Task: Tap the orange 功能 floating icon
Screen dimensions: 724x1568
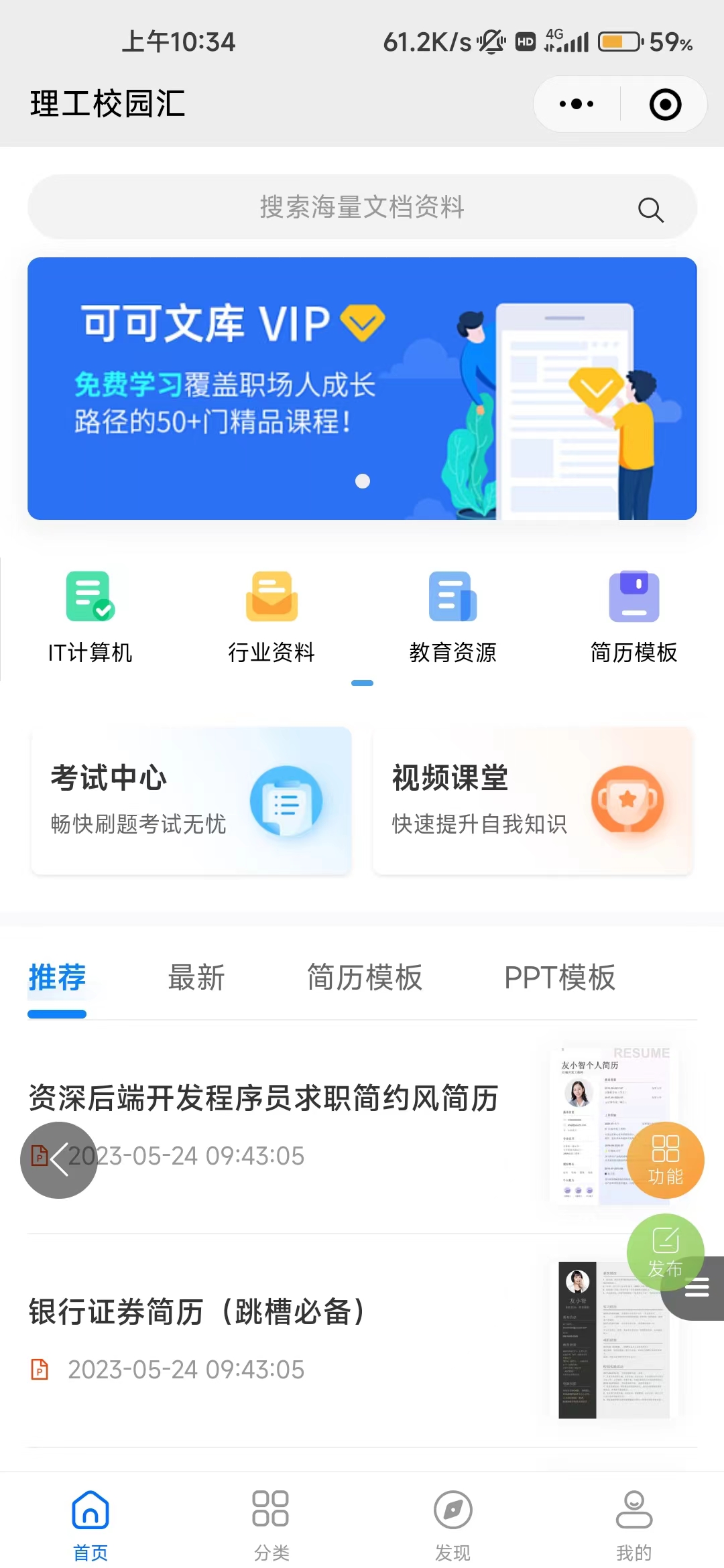Action: [666, 1159]
